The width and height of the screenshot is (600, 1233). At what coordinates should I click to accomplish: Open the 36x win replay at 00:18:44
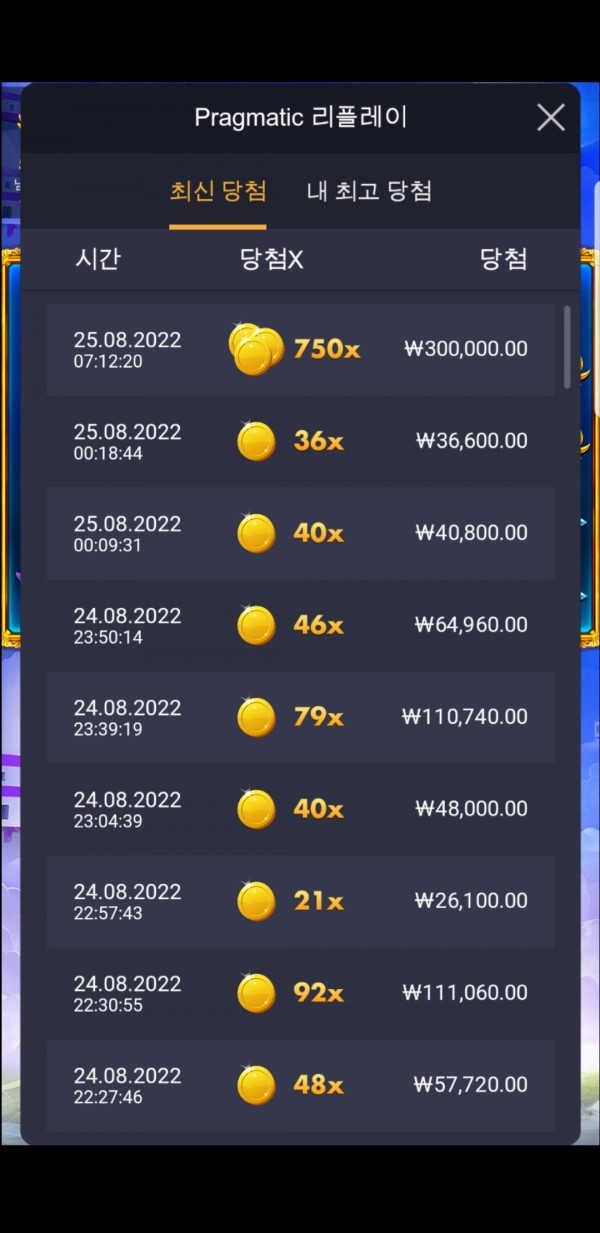click(300, 441)
